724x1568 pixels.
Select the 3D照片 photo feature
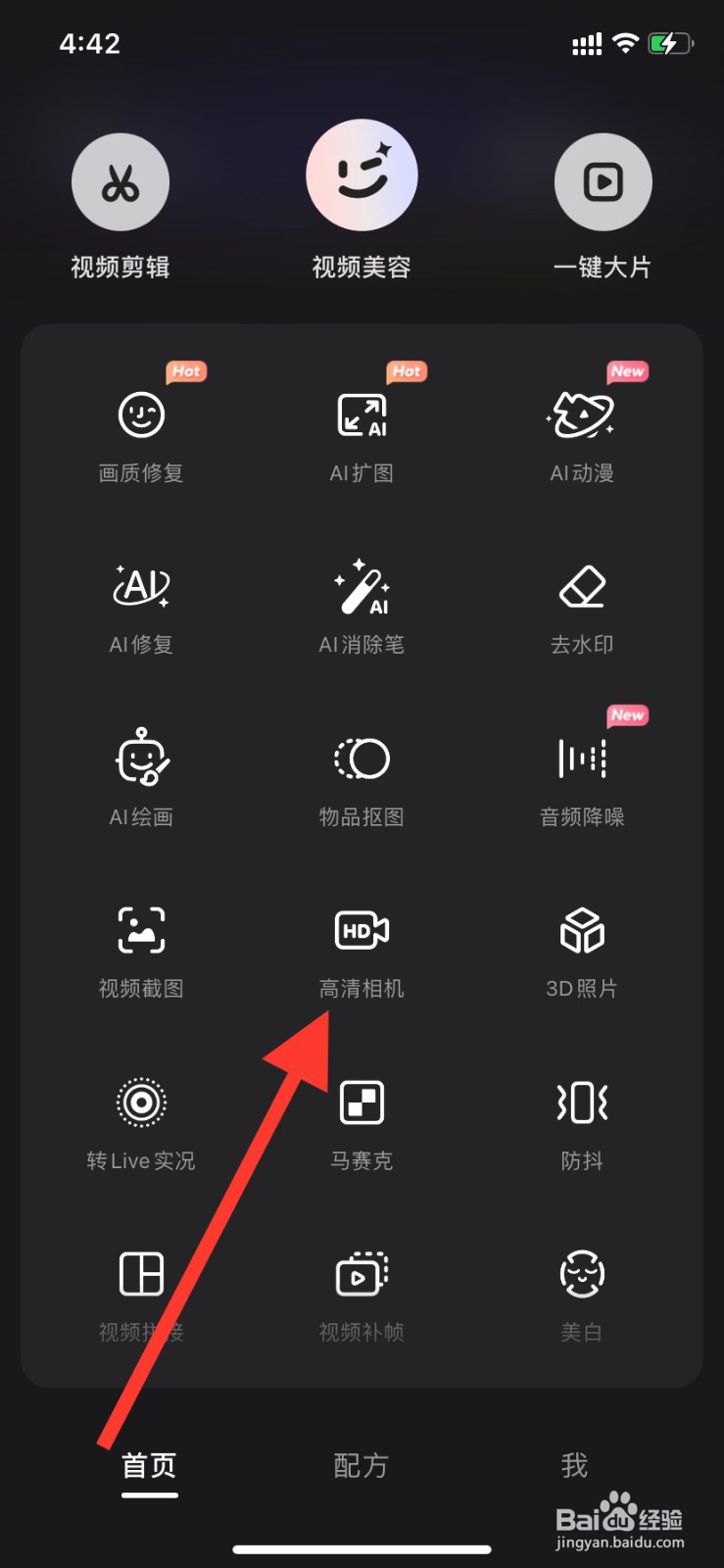[x=582, y=946]
